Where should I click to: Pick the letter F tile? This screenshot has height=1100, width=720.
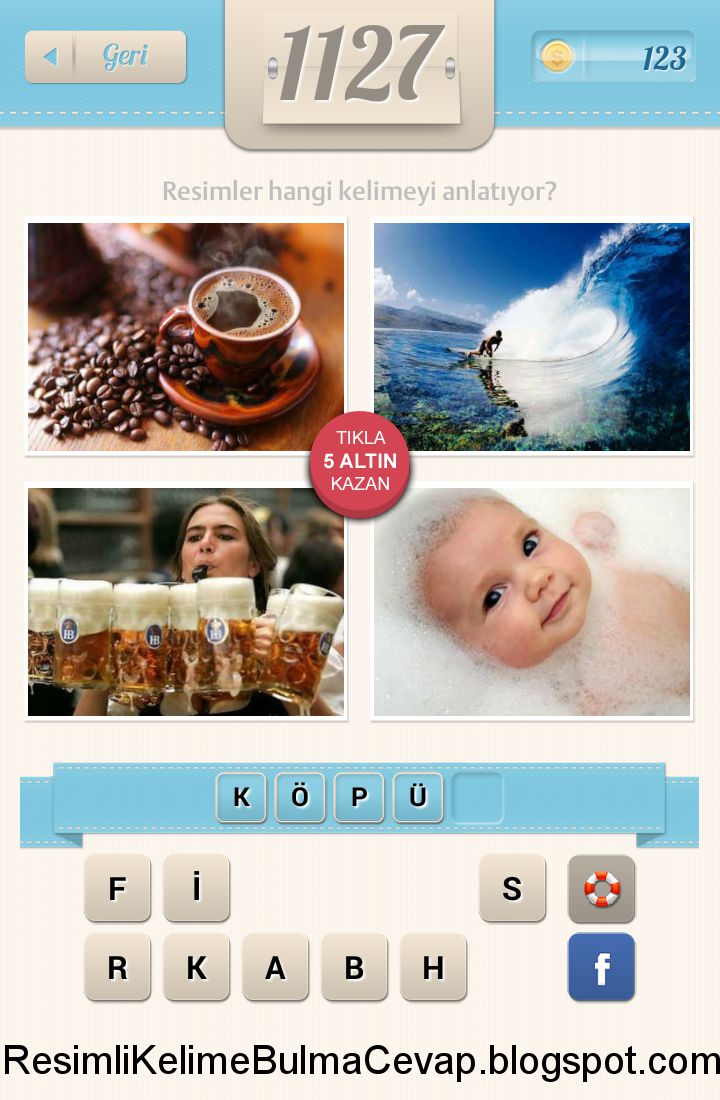coord(117,888)
